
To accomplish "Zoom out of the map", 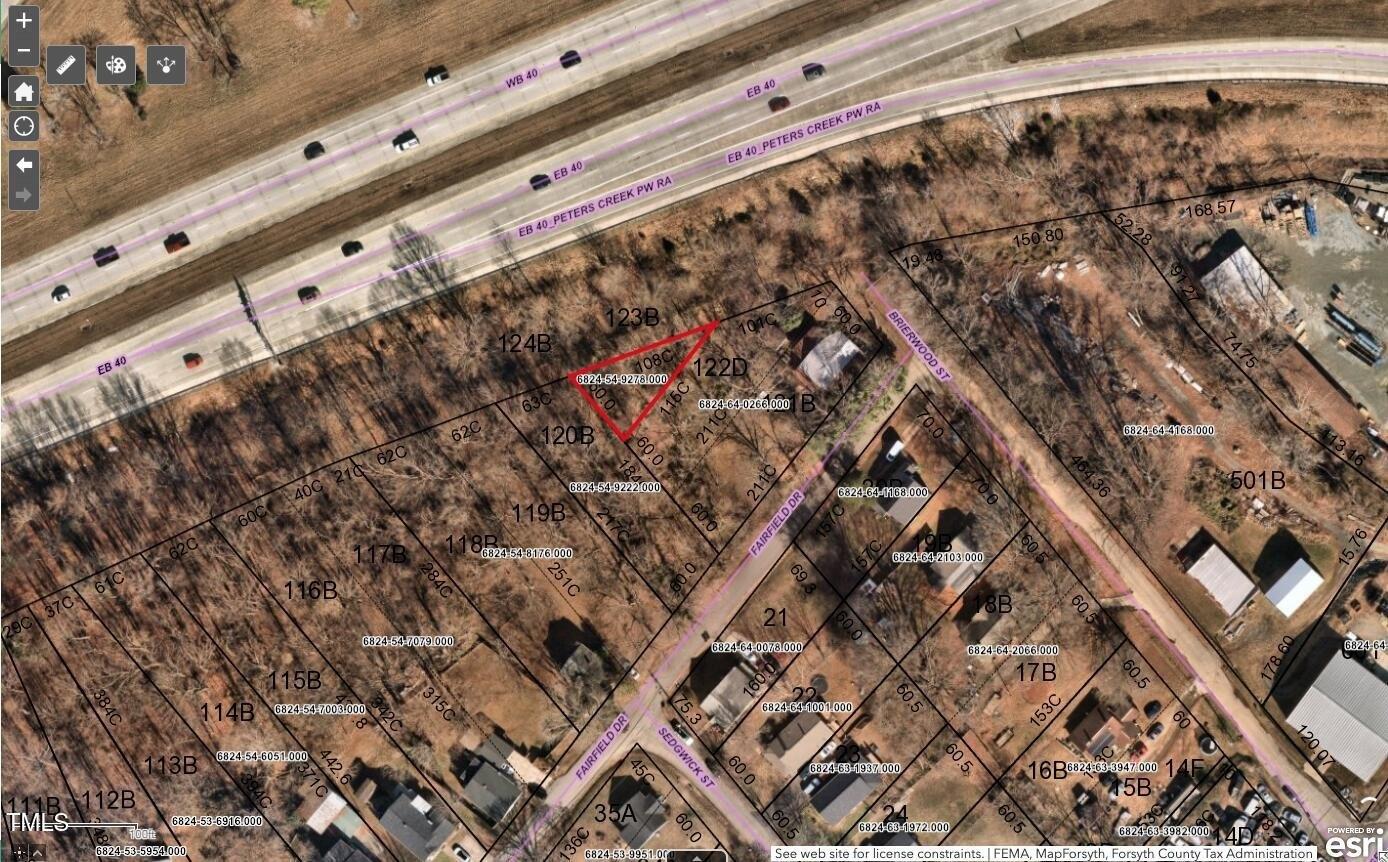I will point(23,50).
